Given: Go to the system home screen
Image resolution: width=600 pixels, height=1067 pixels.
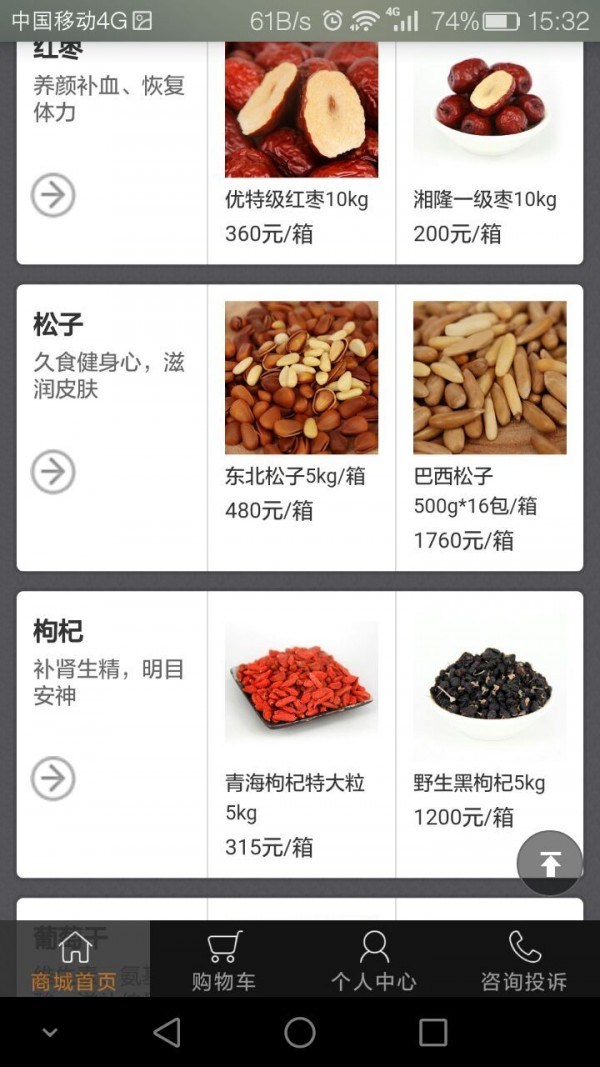Looking at the screenshot, I should click(300, 1032).
